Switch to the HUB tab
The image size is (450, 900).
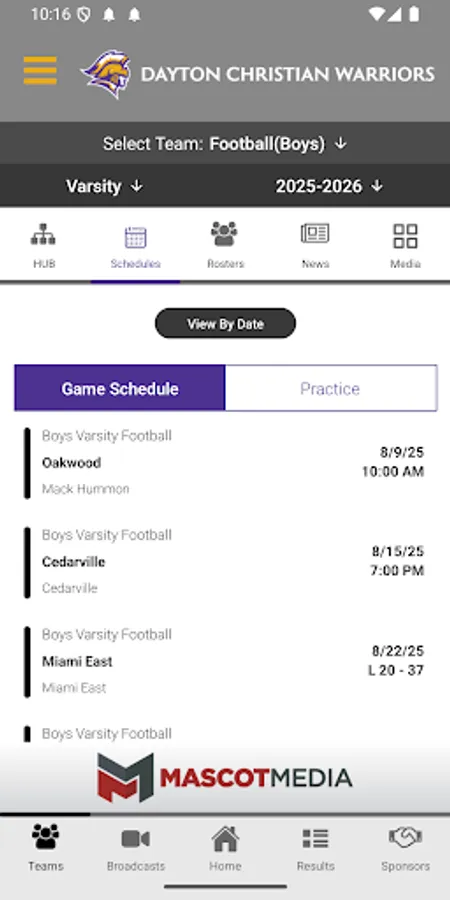point(44,246)
